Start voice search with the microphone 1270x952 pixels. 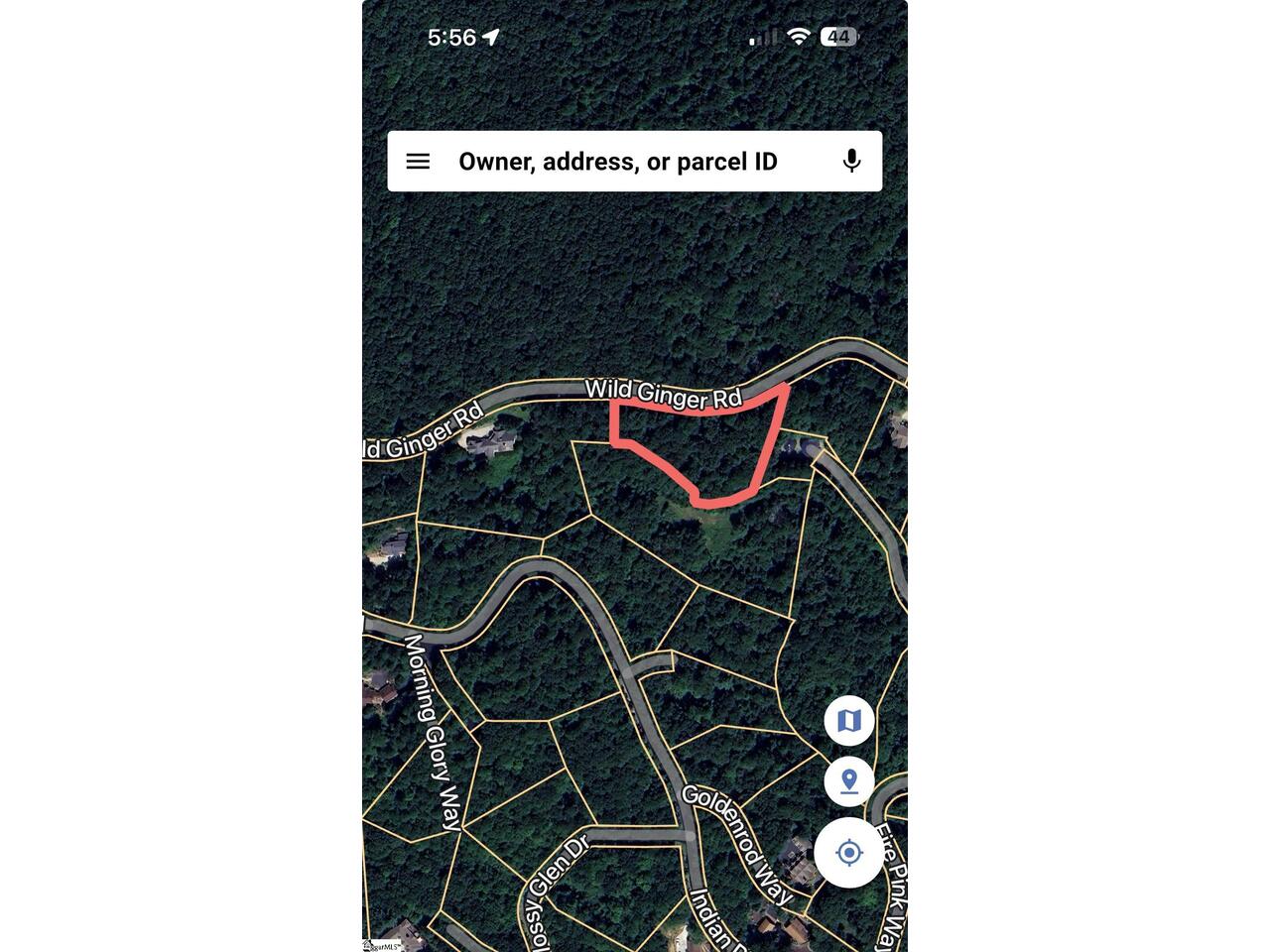[x=851, y=161]
